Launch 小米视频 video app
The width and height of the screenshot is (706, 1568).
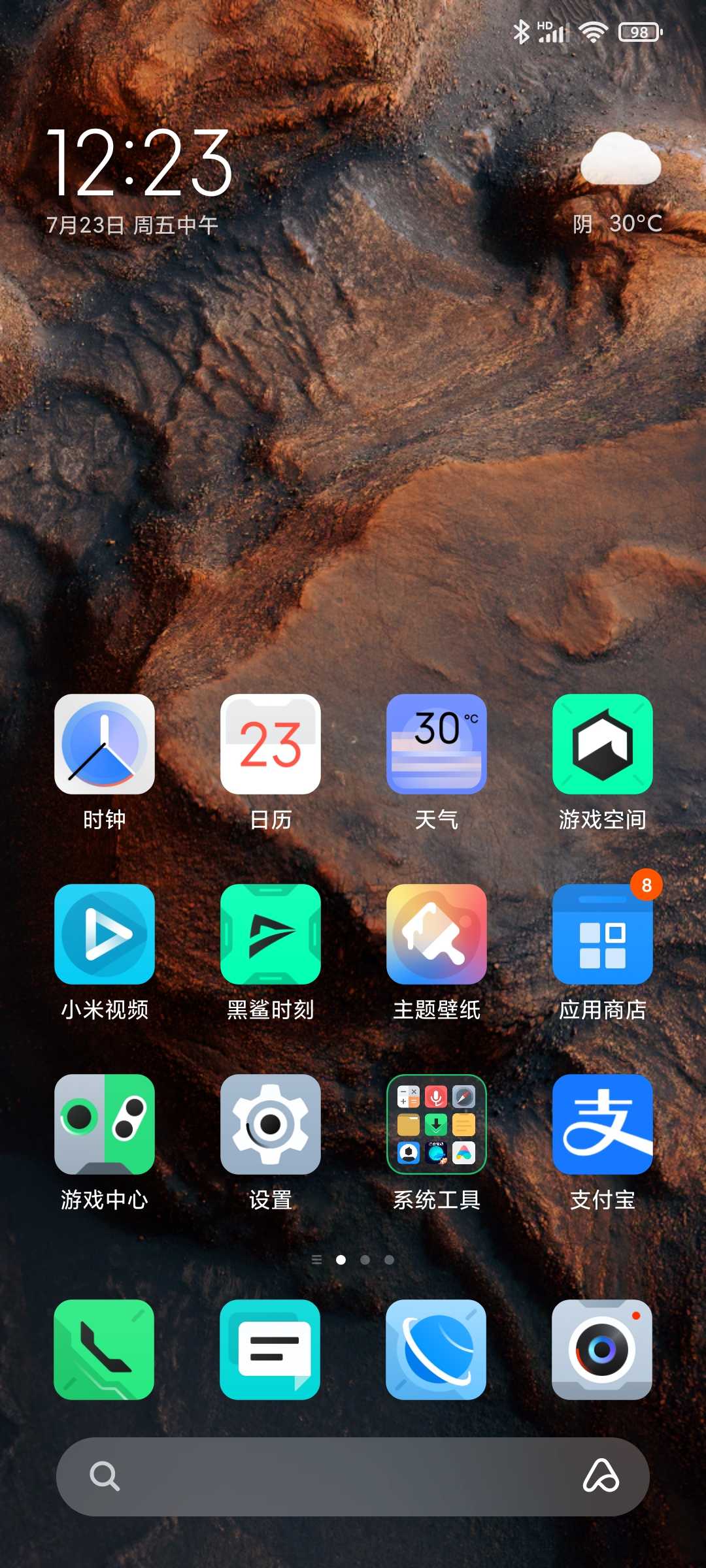[105, 934]
